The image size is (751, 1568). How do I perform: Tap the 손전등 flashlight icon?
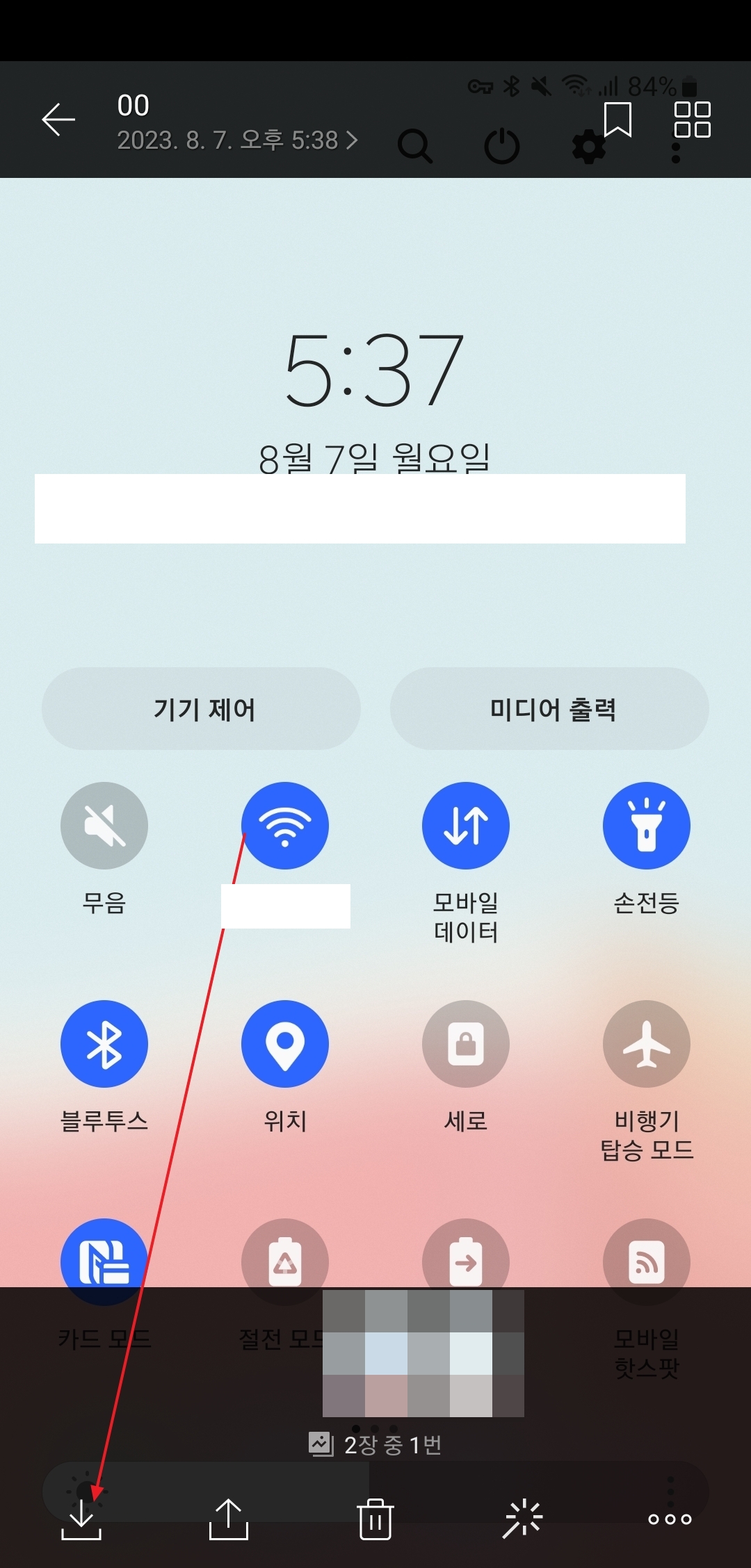[x=647, y=825]
